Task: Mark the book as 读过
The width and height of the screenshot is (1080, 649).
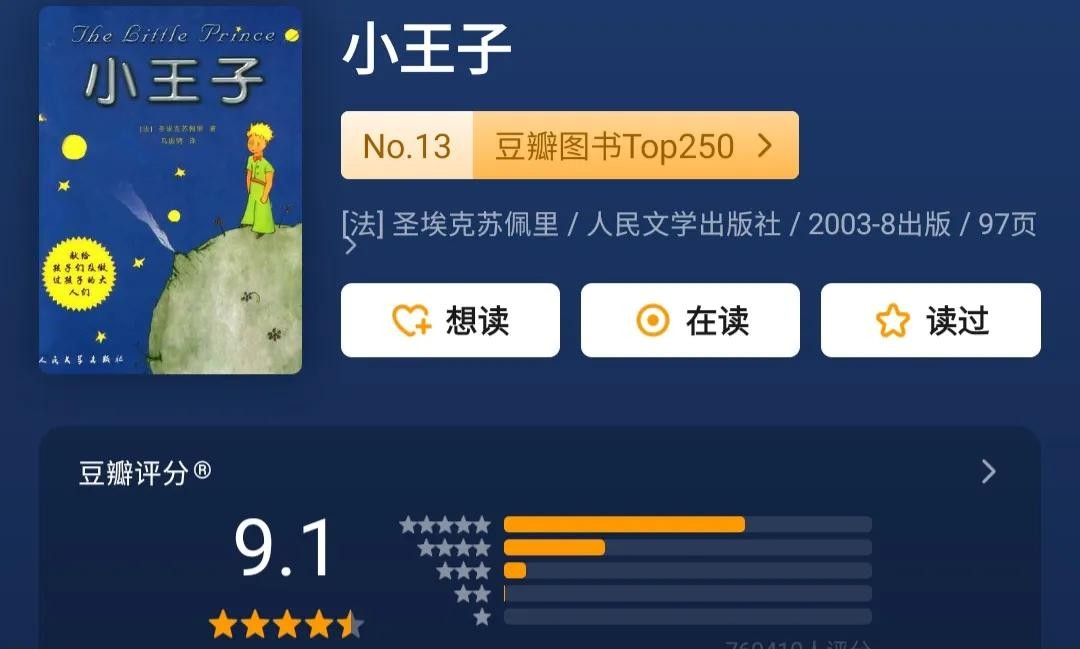Action: point(930,321)
